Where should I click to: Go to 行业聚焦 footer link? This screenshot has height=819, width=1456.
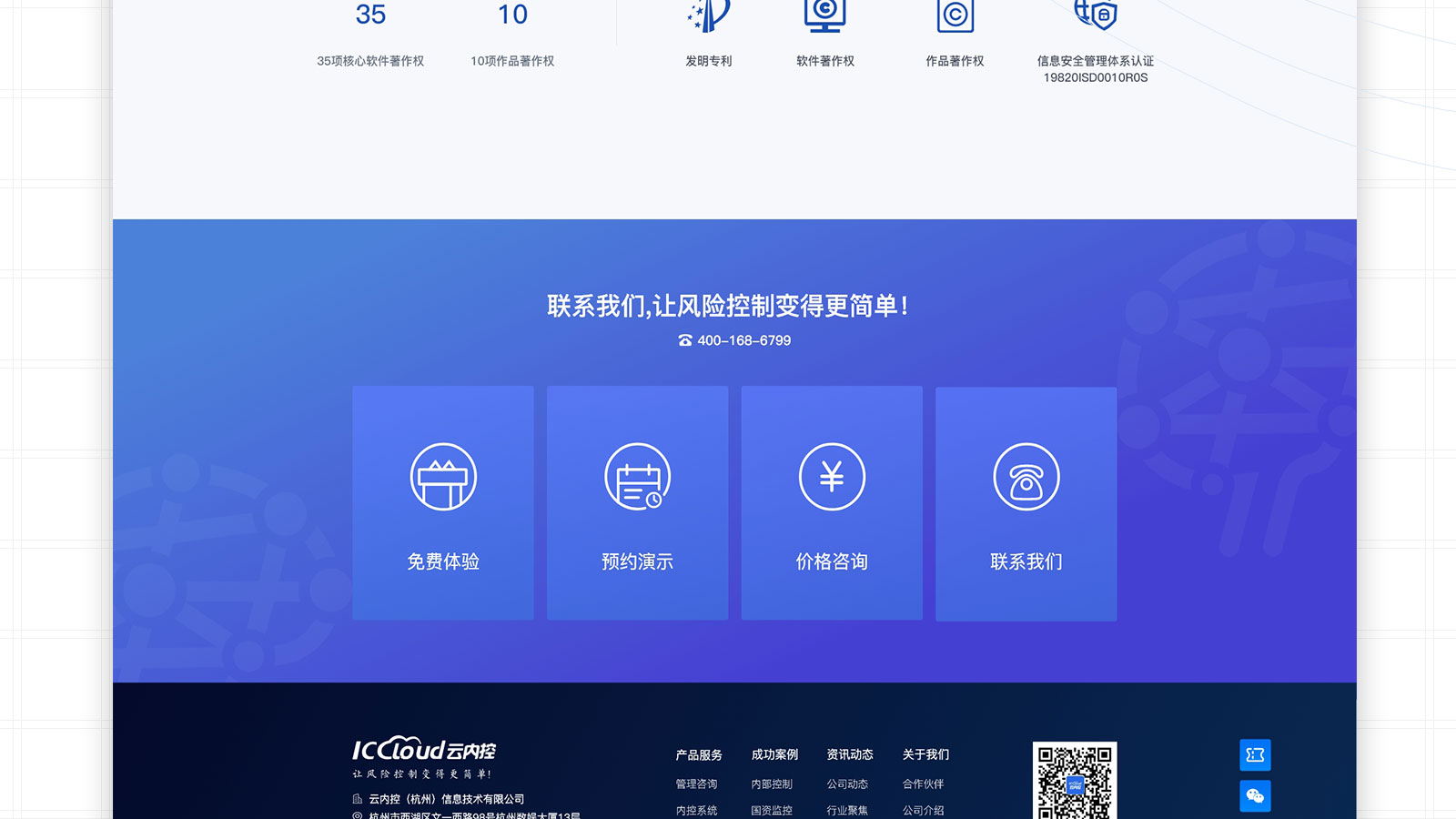847,810
